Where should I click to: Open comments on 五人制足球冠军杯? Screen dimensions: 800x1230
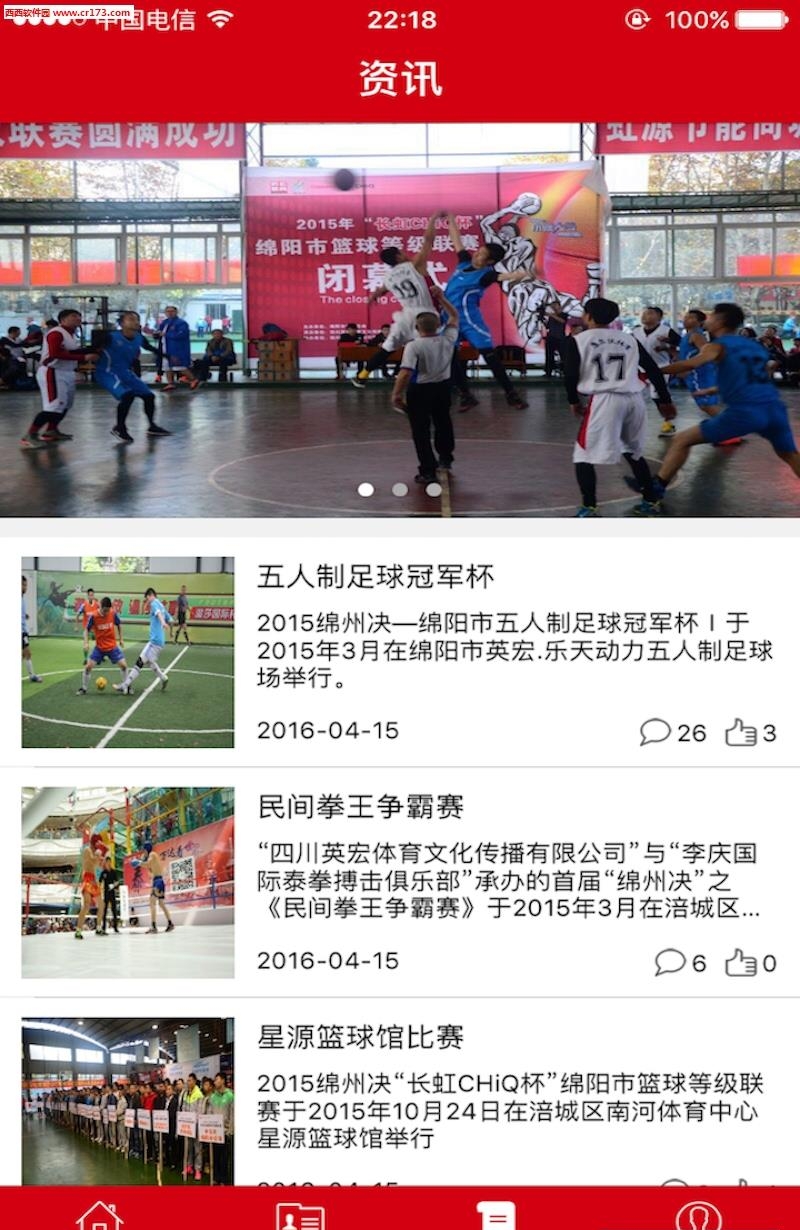click(656, 732)
